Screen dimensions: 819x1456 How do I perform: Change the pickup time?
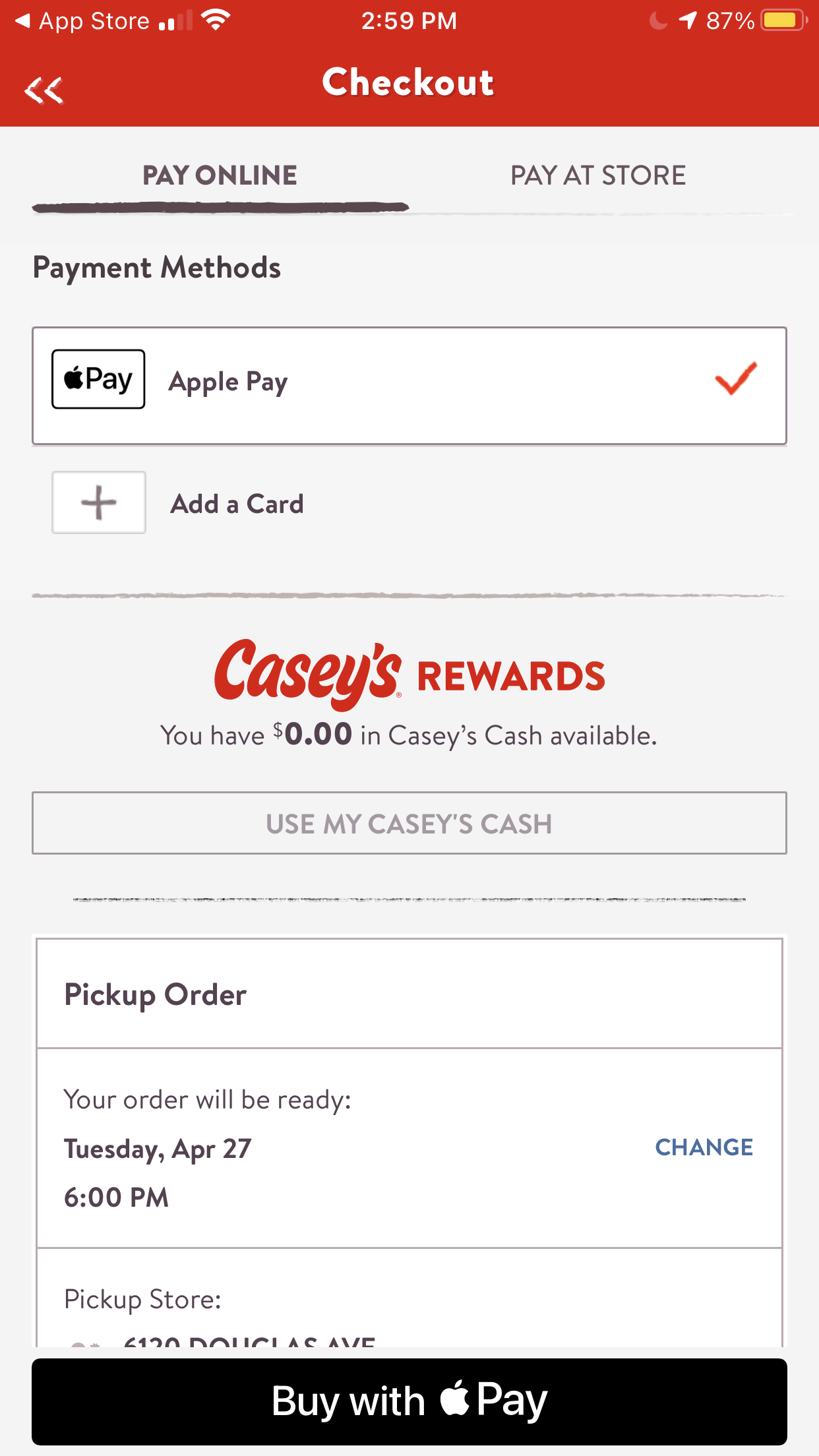point(704,1147)
